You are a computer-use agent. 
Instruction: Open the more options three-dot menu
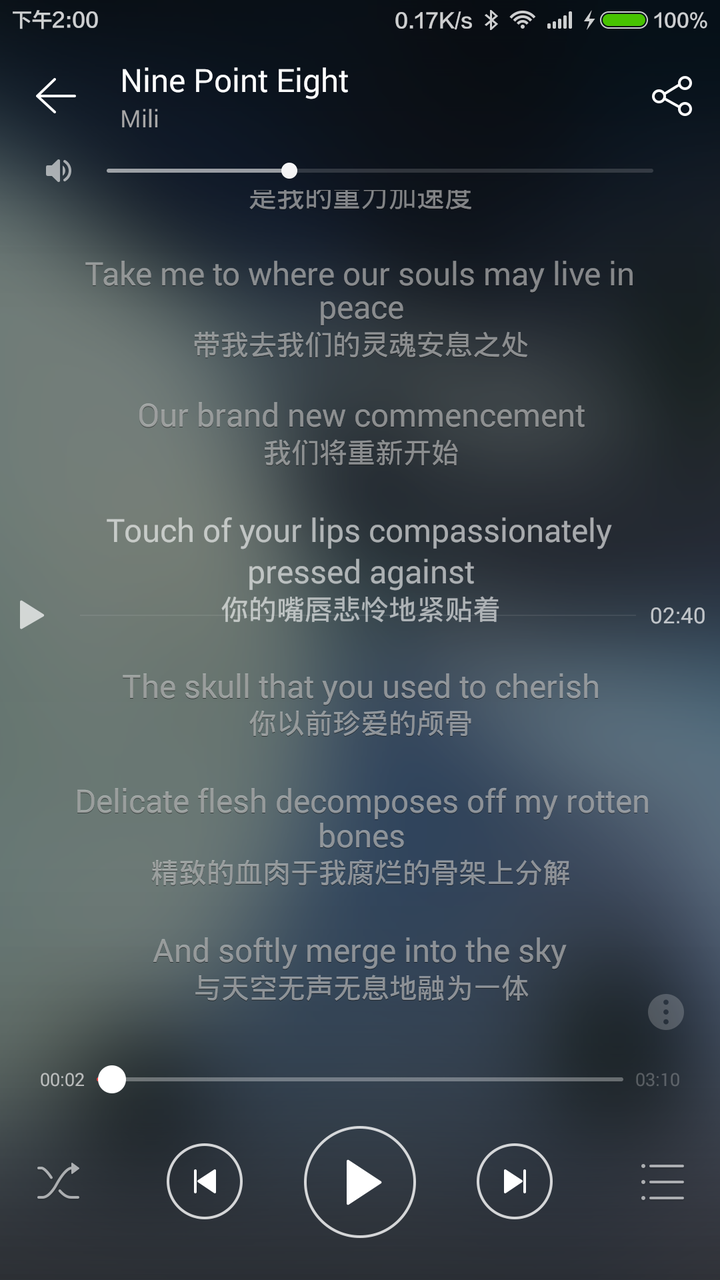point(663,1013)
